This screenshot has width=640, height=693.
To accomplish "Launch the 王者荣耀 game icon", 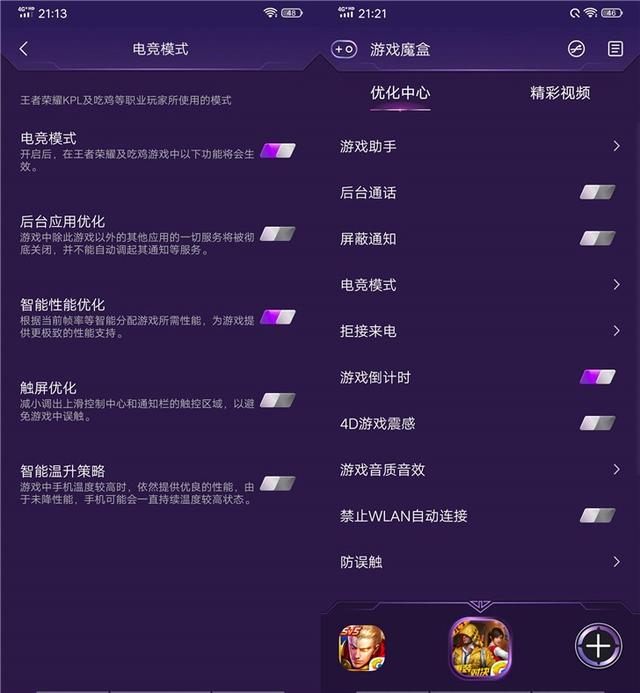I will point(363,646).
